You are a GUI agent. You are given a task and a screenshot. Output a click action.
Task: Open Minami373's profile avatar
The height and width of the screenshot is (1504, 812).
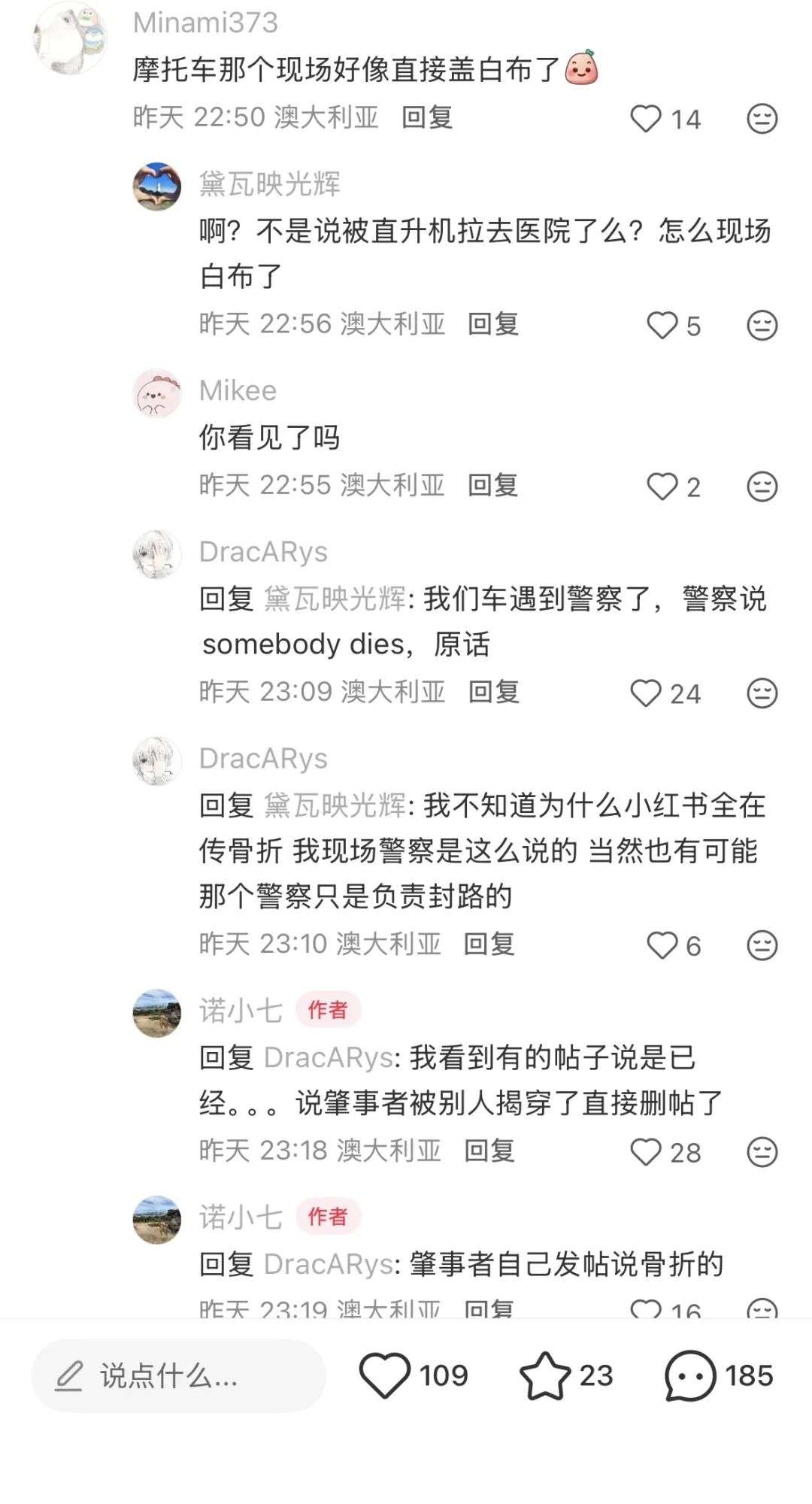point(69,38)
